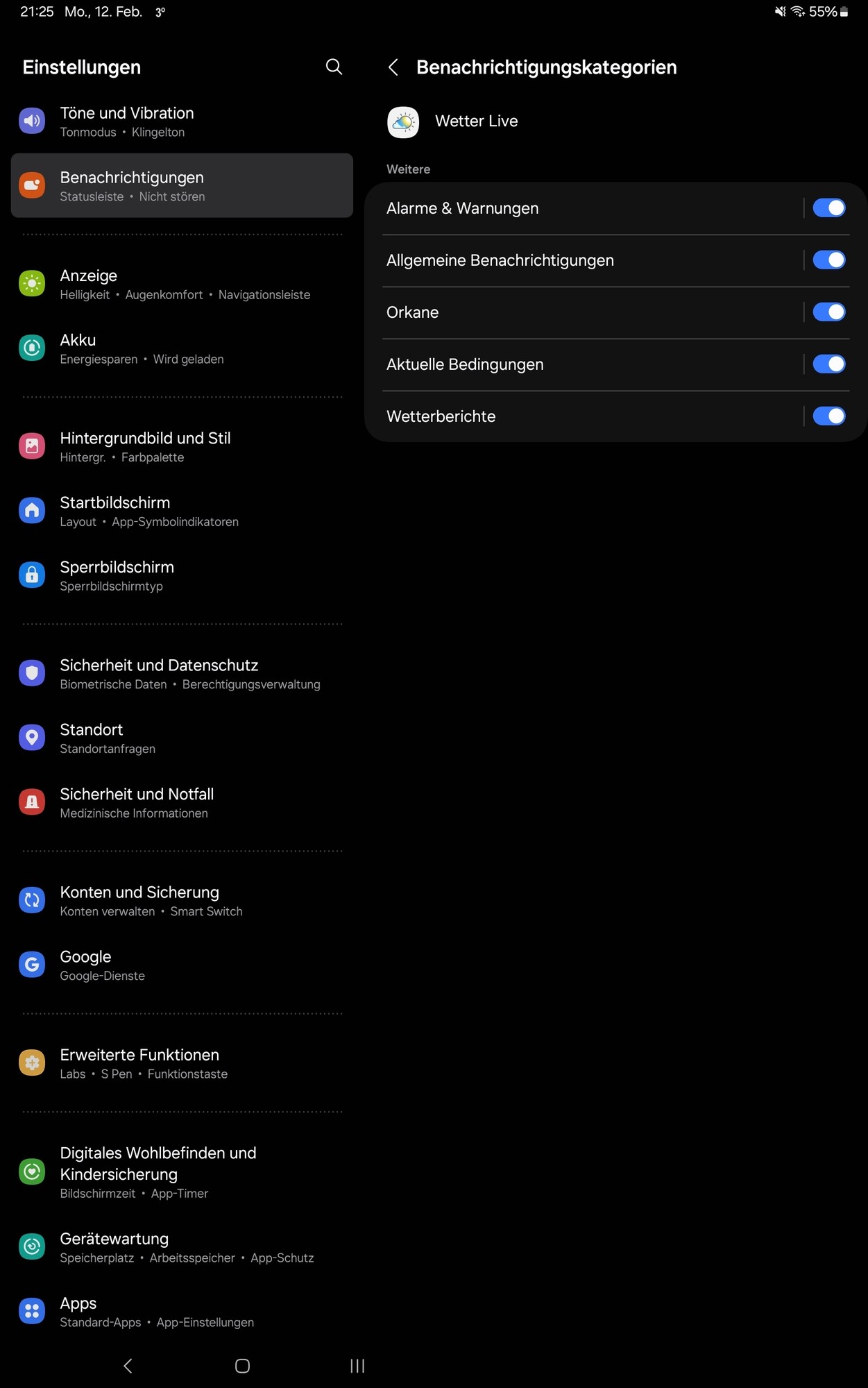
Task: Disable Wetterberichte notifications
Action: pyautogui.click(x=828, y=416)
